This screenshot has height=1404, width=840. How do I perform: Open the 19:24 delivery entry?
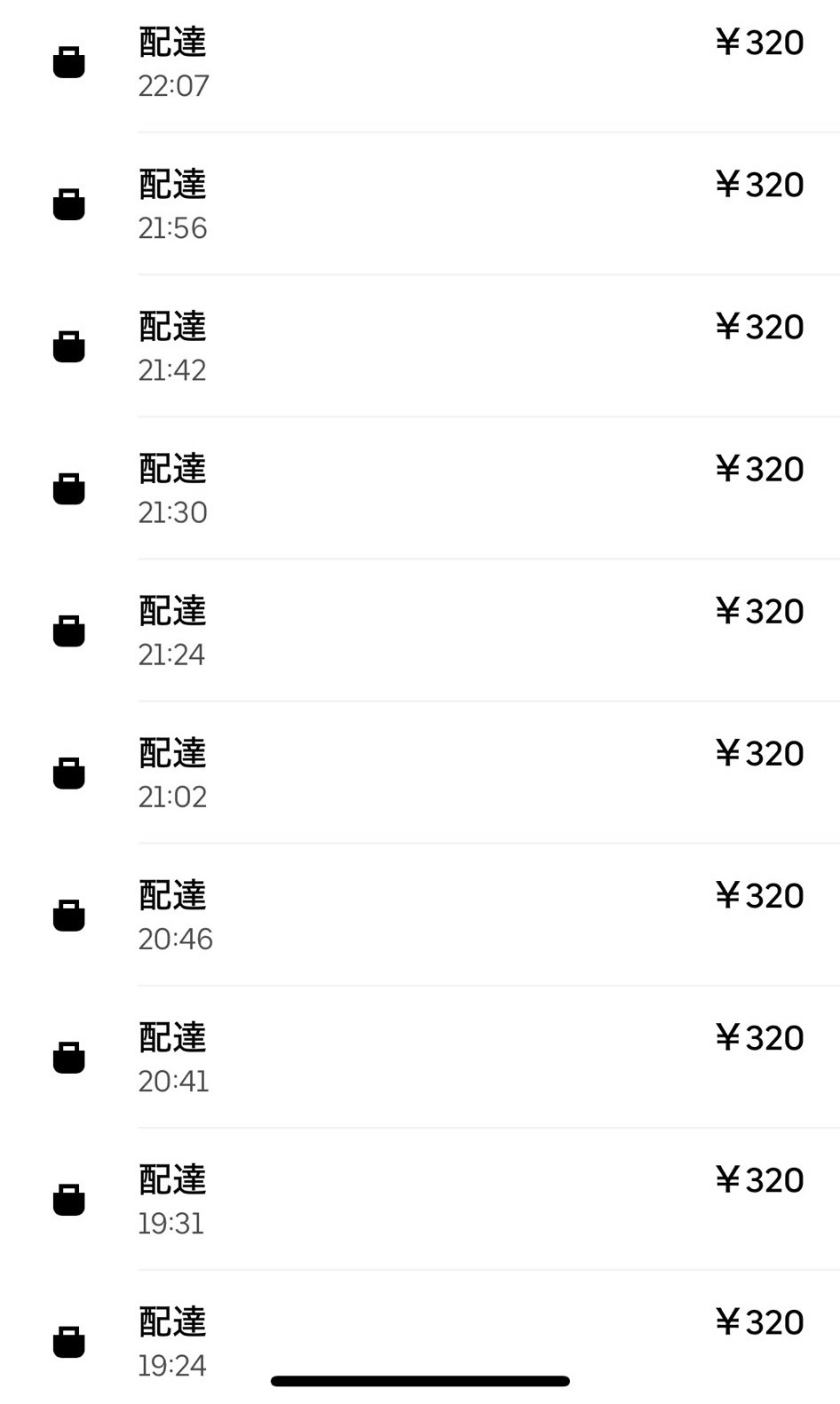pyautogui.click(x=420, y=1337)
